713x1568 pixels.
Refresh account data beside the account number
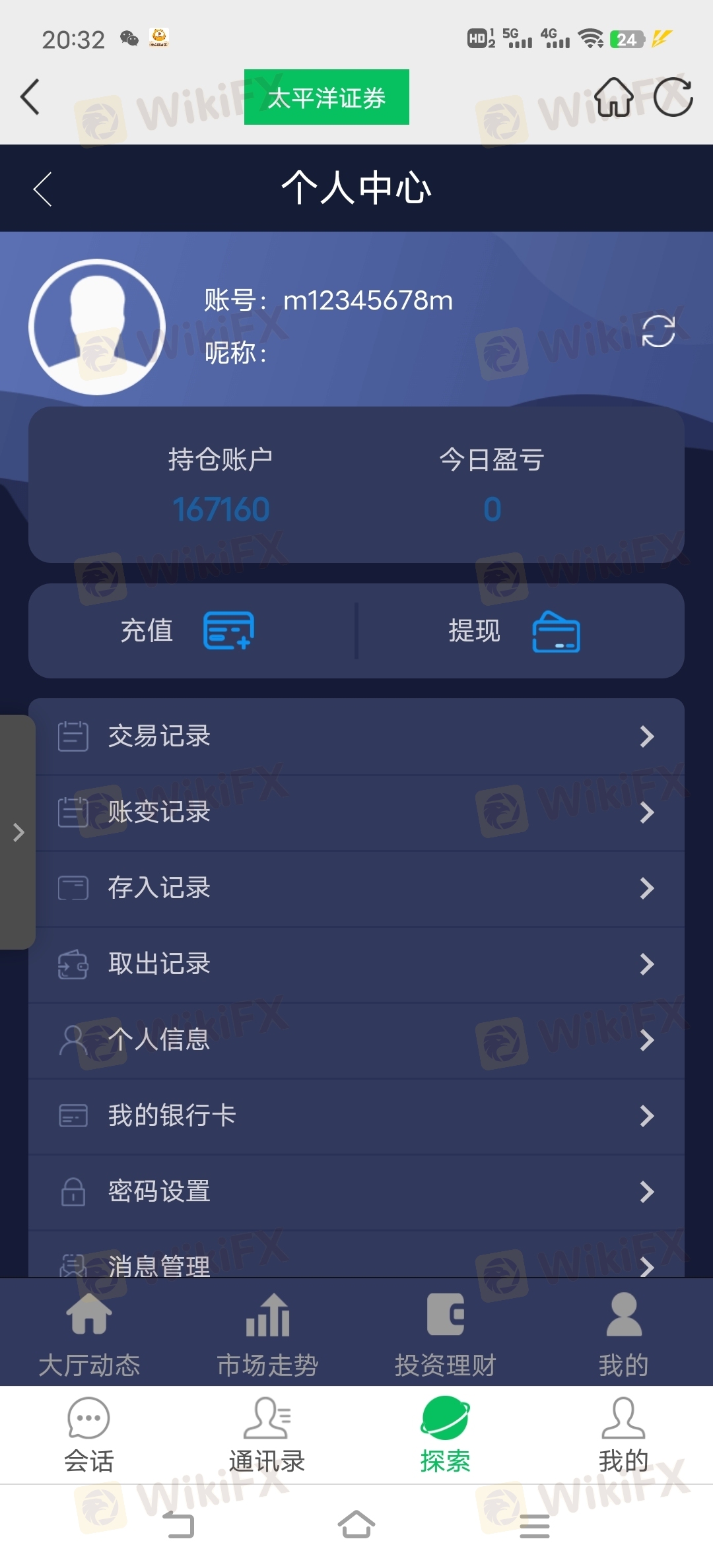click(658, 331)
